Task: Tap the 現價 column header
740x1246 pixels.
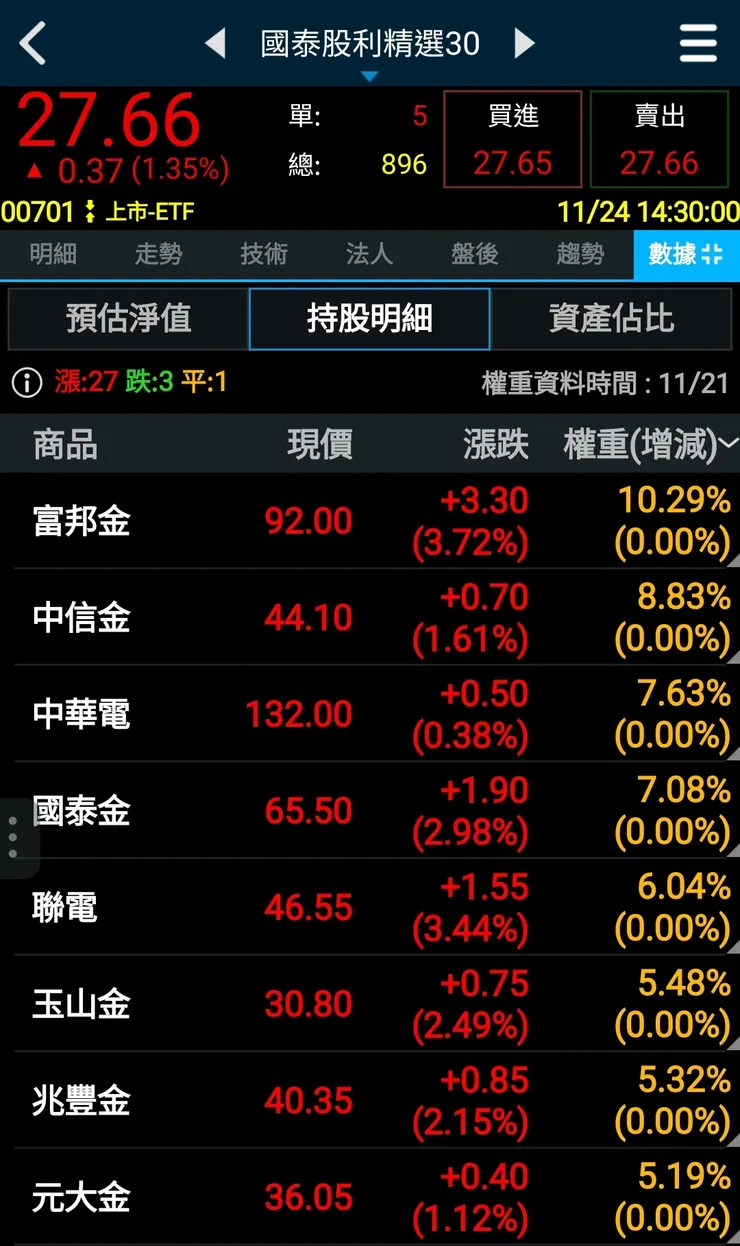Action: (320, 443)
